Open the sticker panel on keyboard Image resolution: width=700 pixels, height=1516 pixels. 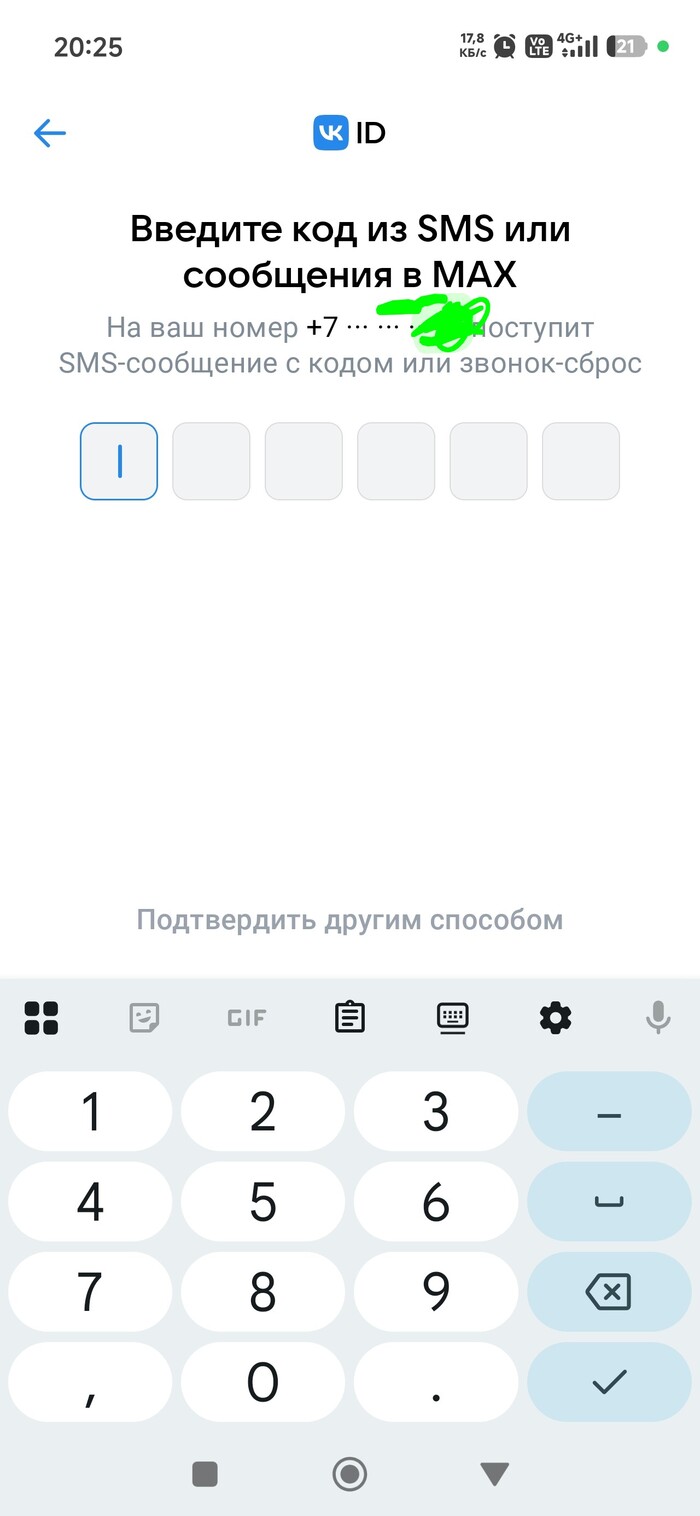[145, 1018]
